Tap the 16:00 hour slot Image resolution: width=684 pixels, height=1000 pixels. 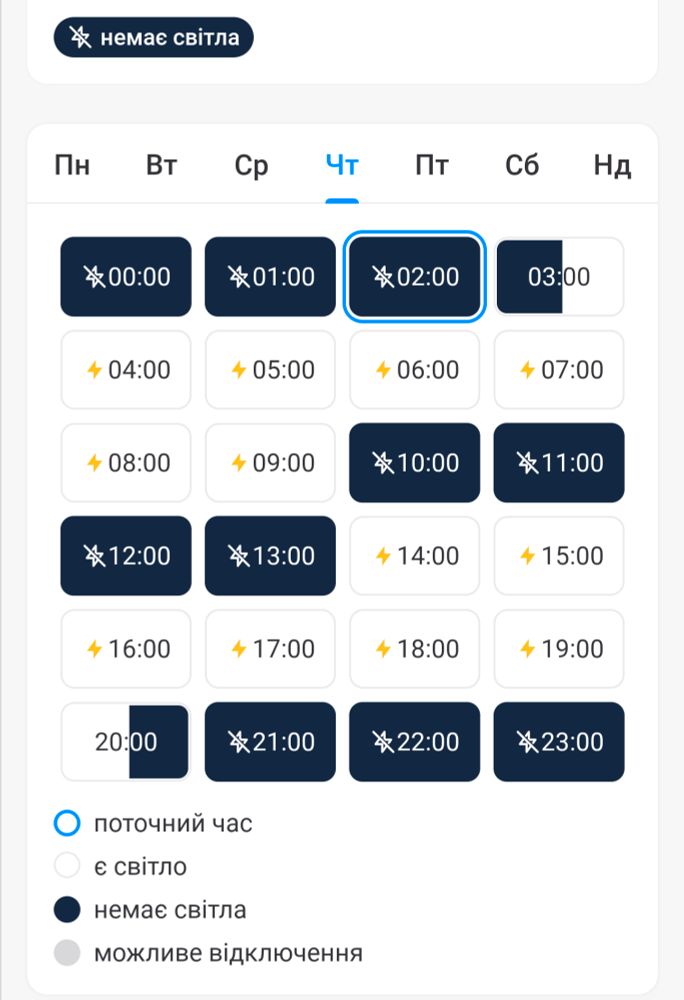pos(126,649)
